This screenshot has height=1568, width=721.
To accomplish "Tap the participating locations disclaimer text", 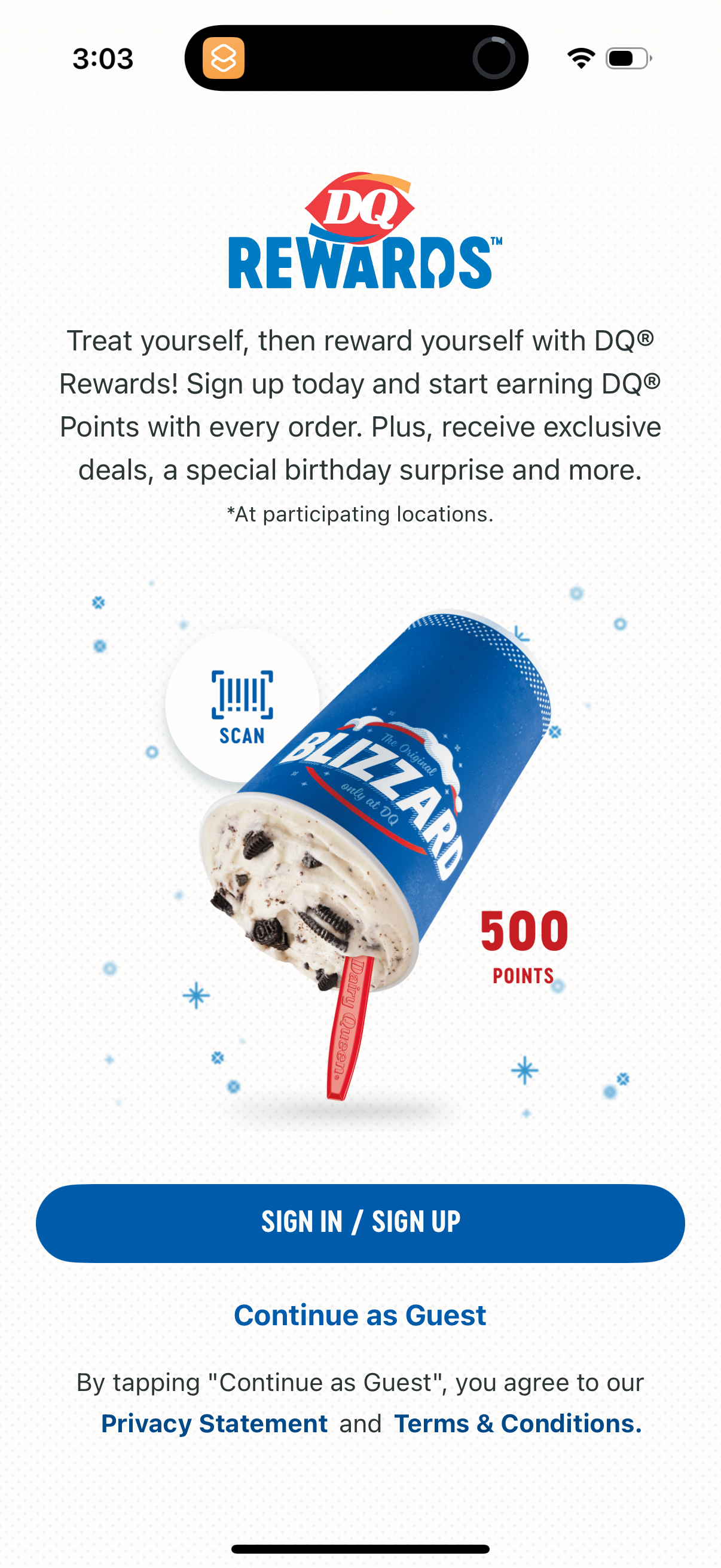I will tap(360, 513).
